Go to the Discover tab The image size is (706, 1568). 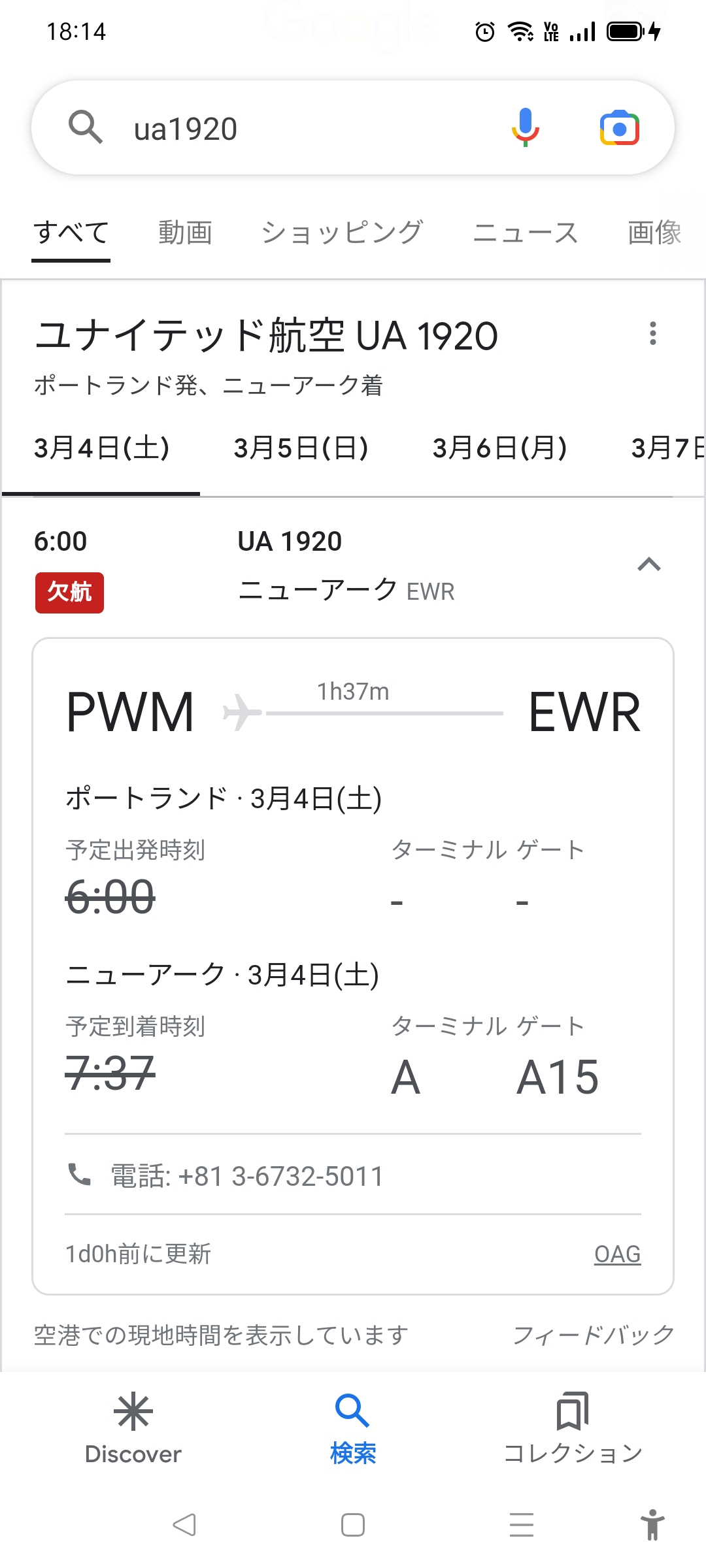(133, 1429)
